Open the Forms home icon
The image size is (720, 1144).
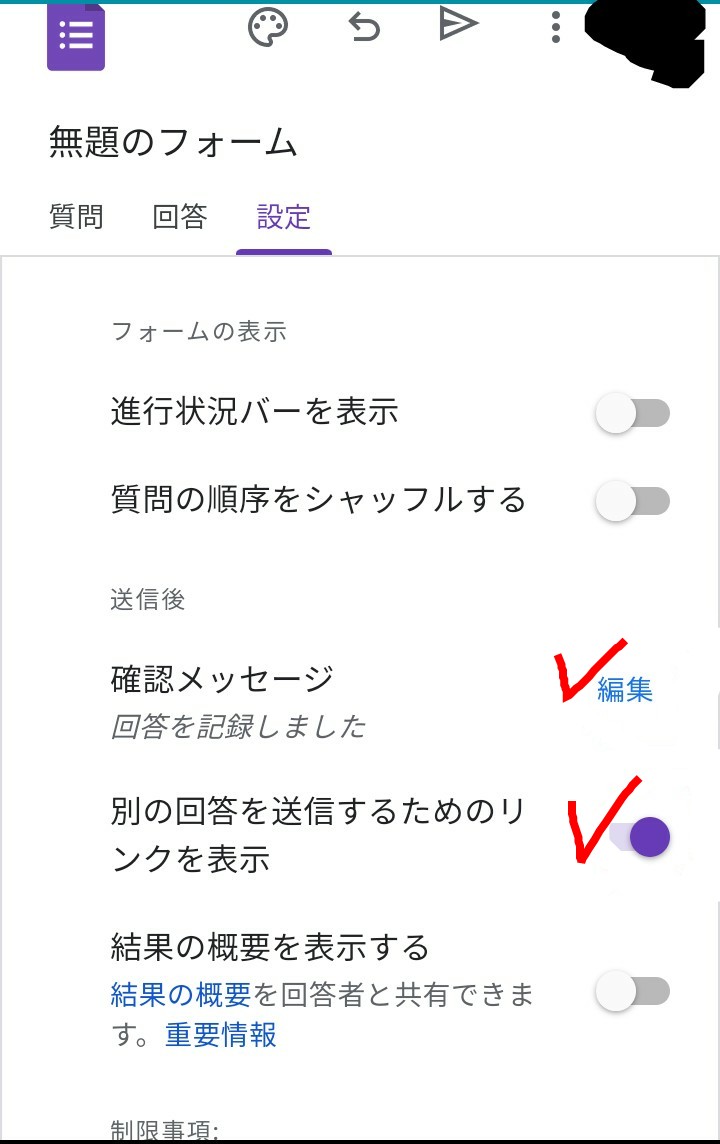(x=76, y=36)
